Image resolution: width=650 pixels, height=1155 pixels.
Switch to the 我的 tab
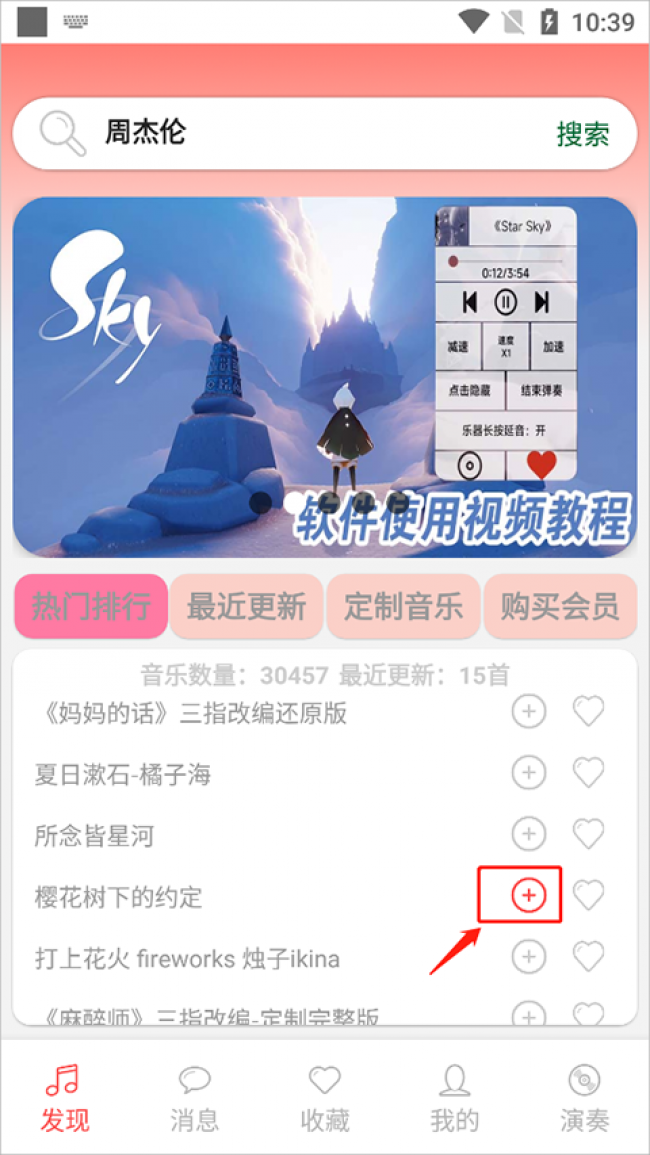[454, 1098]
